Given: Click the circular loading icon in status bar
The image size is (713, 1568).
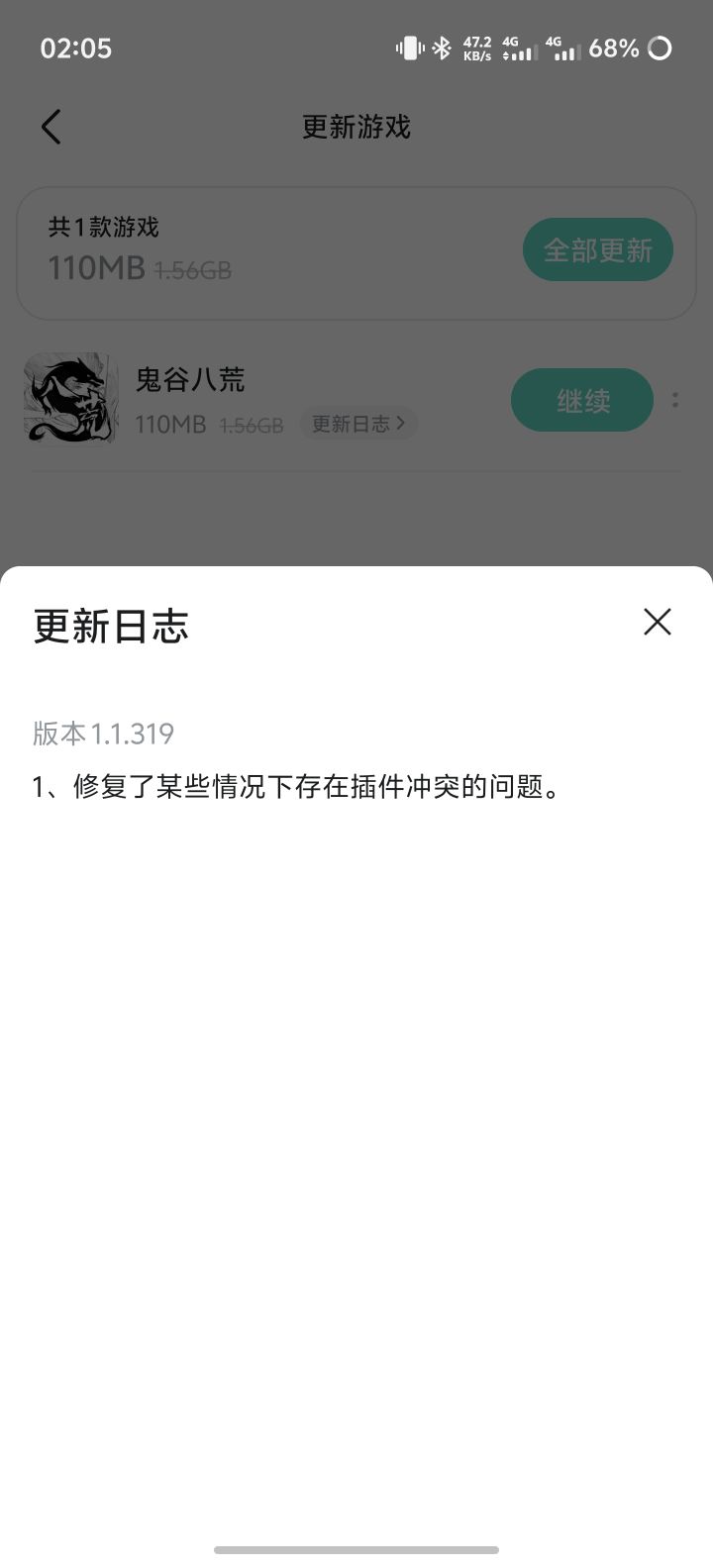Looking at the screenshot, I should [x=662, y=48].
